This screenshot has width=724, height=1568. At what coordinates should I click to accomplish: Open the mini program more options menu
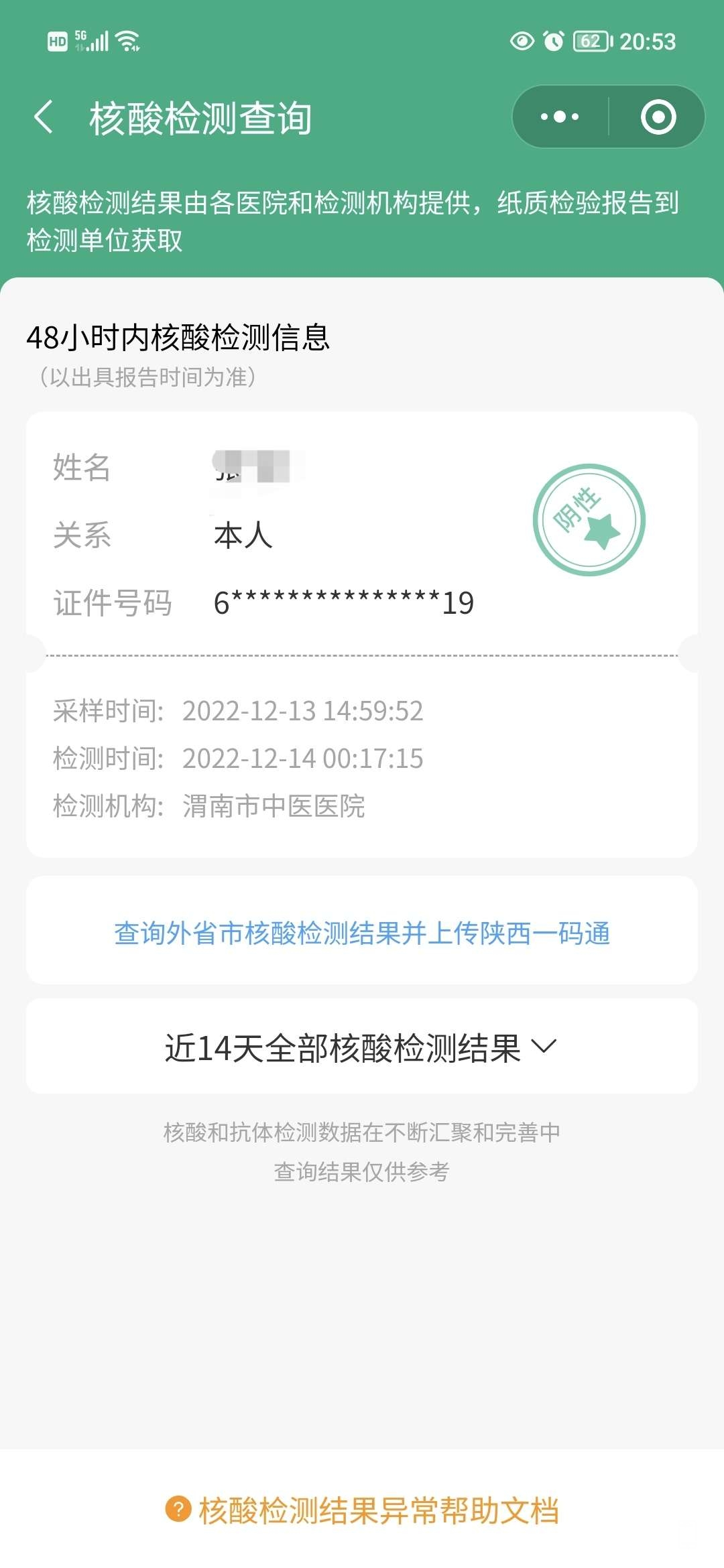click(x=560, y=117)
